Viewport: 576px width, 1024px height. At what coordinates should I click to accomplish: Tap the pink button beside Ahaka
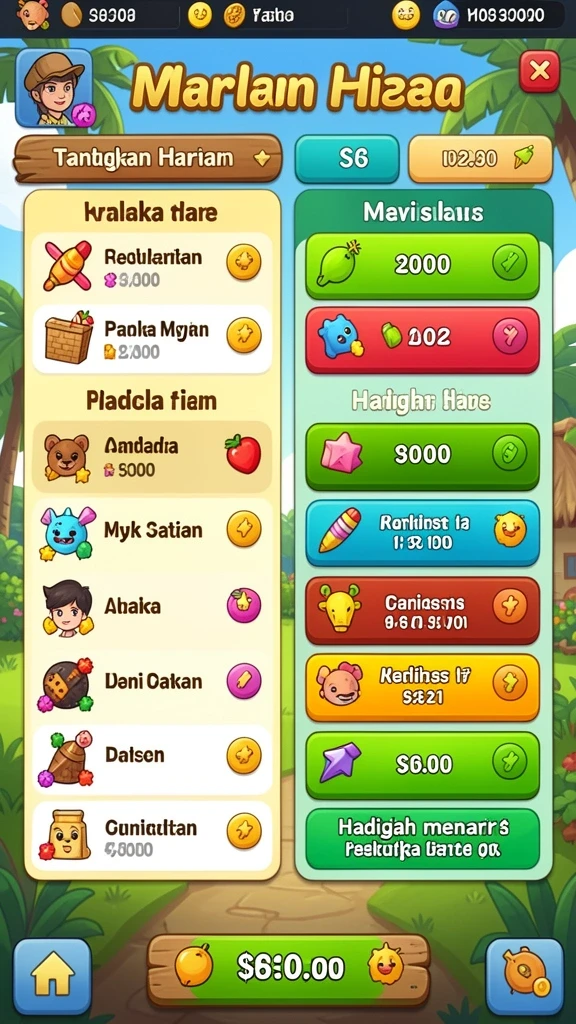pyautogui.click(x=244, y=605)
